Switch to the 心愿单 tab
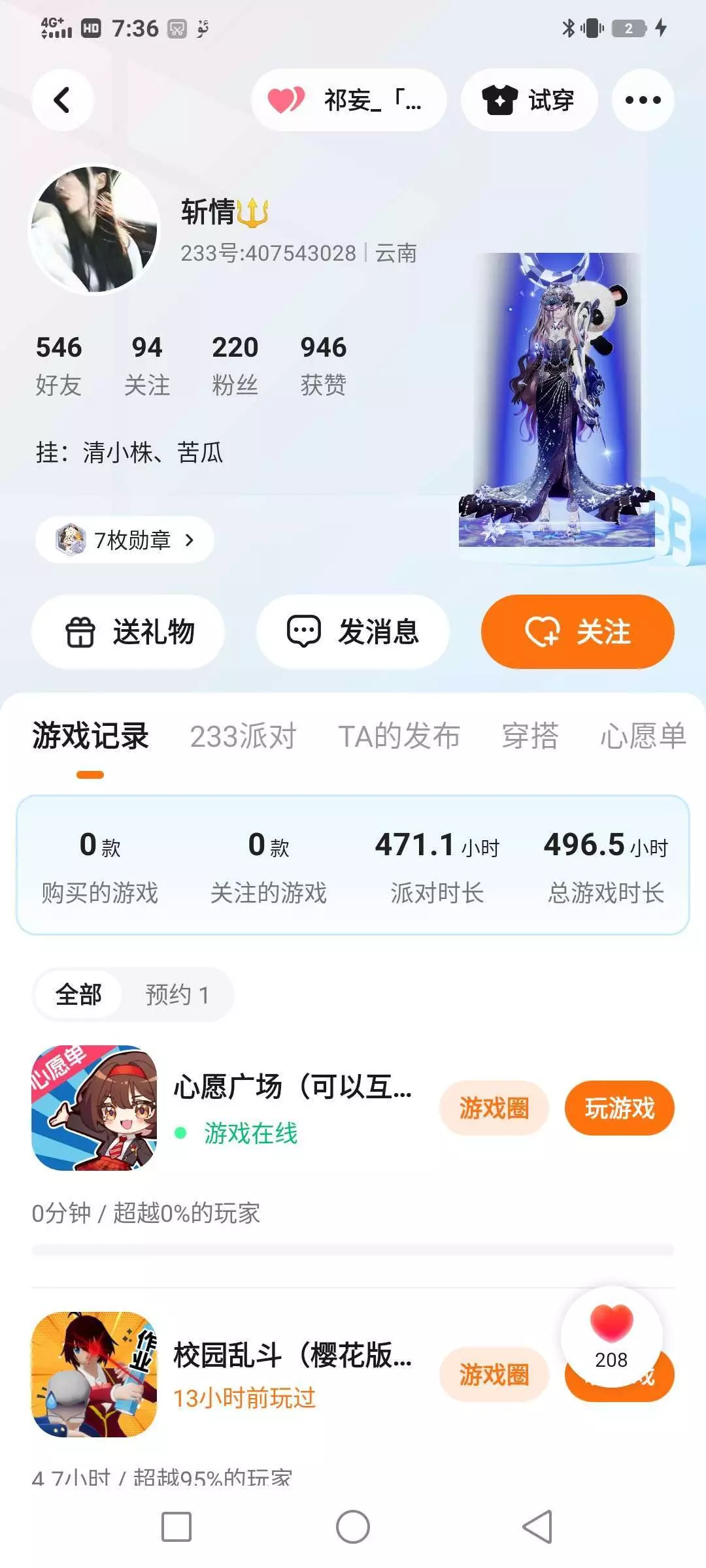 point(643,736)
